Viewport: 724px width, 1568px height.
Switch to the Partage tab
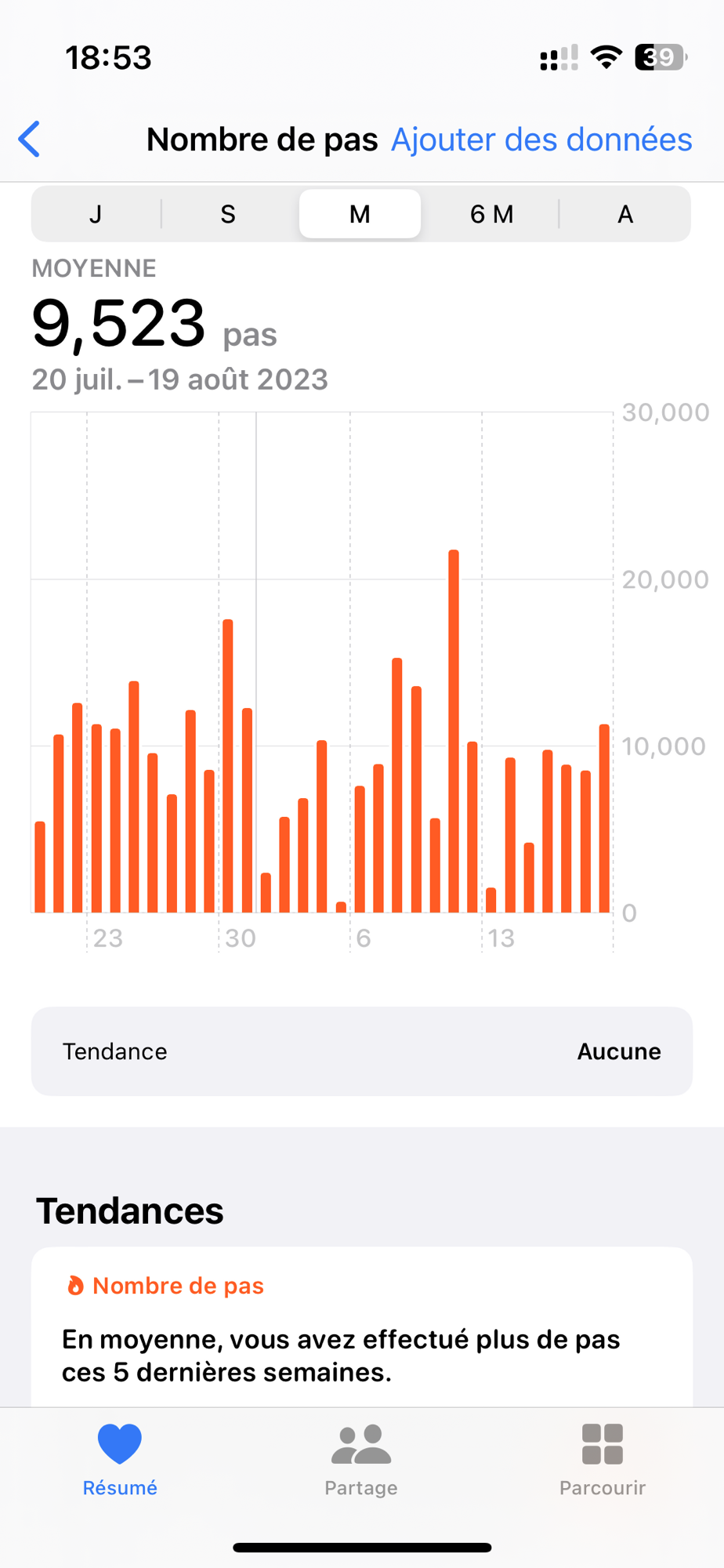[x=361, y=1459]
